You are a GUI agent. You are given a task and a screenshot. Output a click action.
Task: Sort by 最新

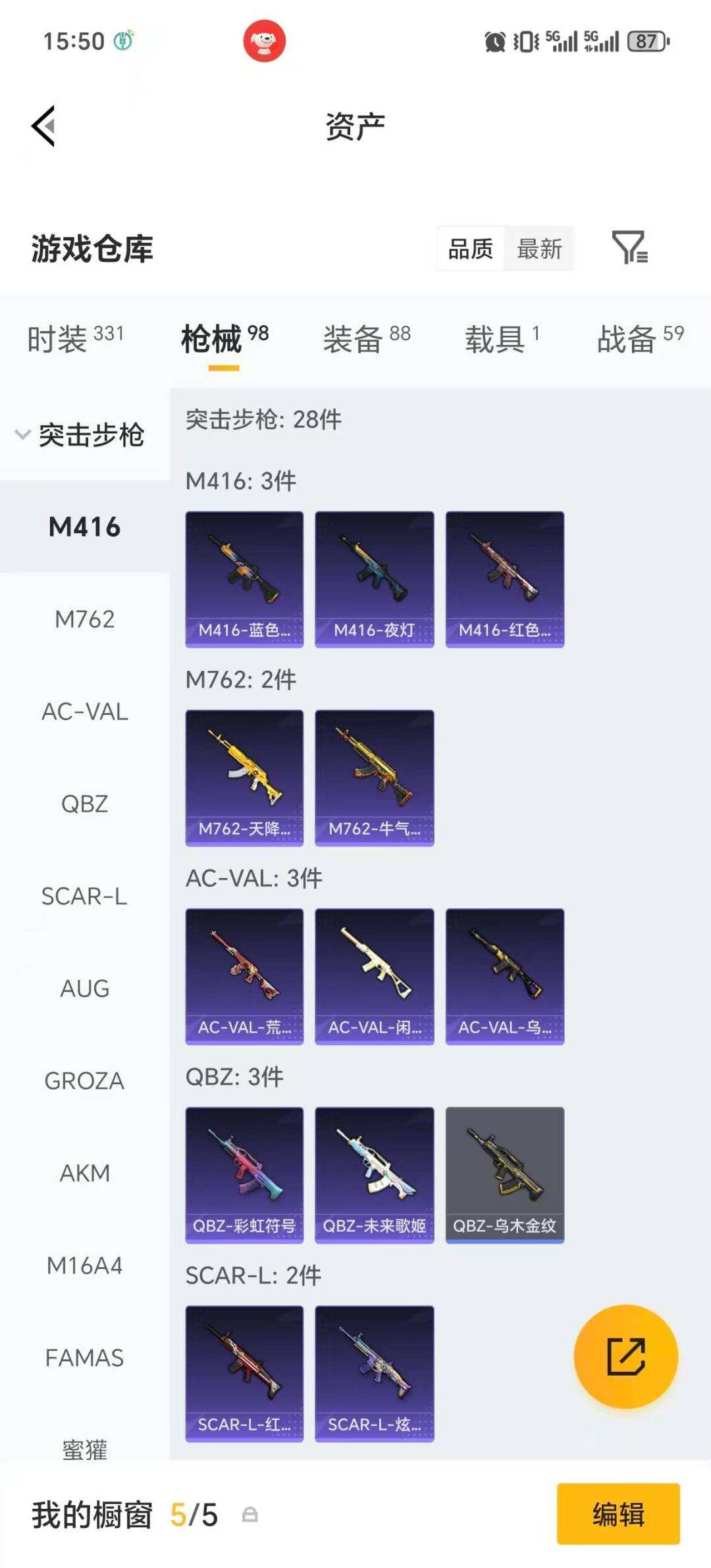[x=539, y=249]
